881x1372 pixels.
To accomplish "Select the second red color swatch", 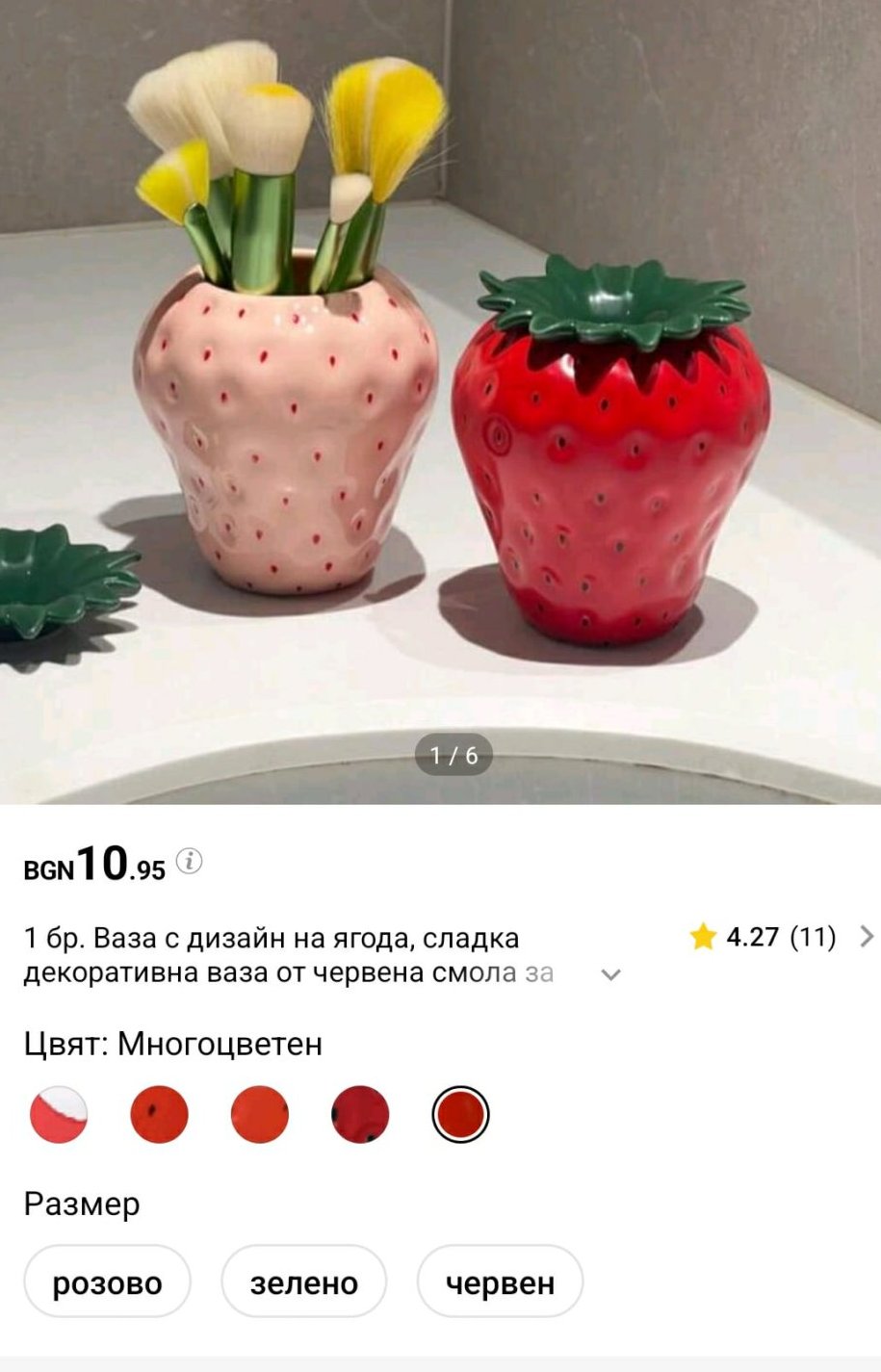I will [x=159, y=1115].
